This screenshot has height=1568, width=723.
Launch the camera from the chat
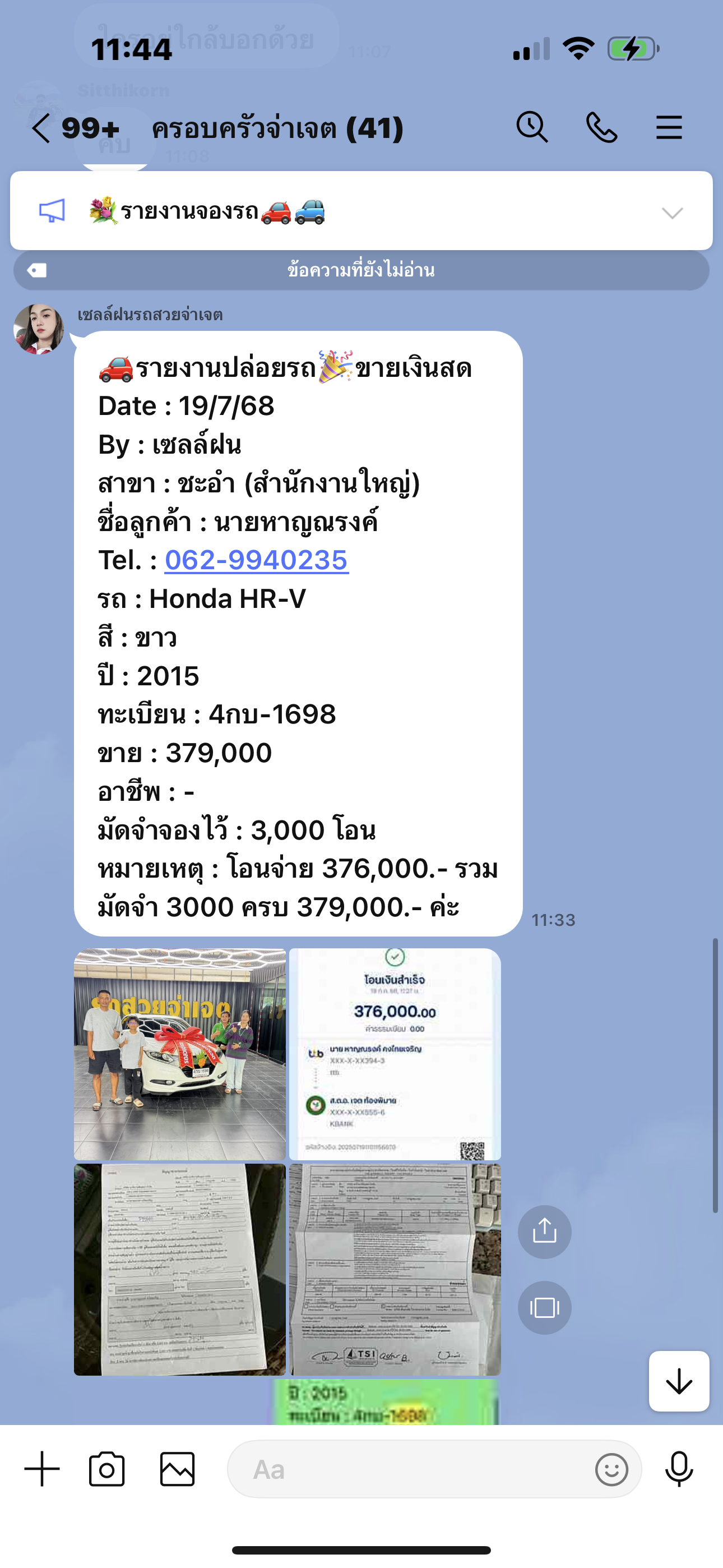107,1469
